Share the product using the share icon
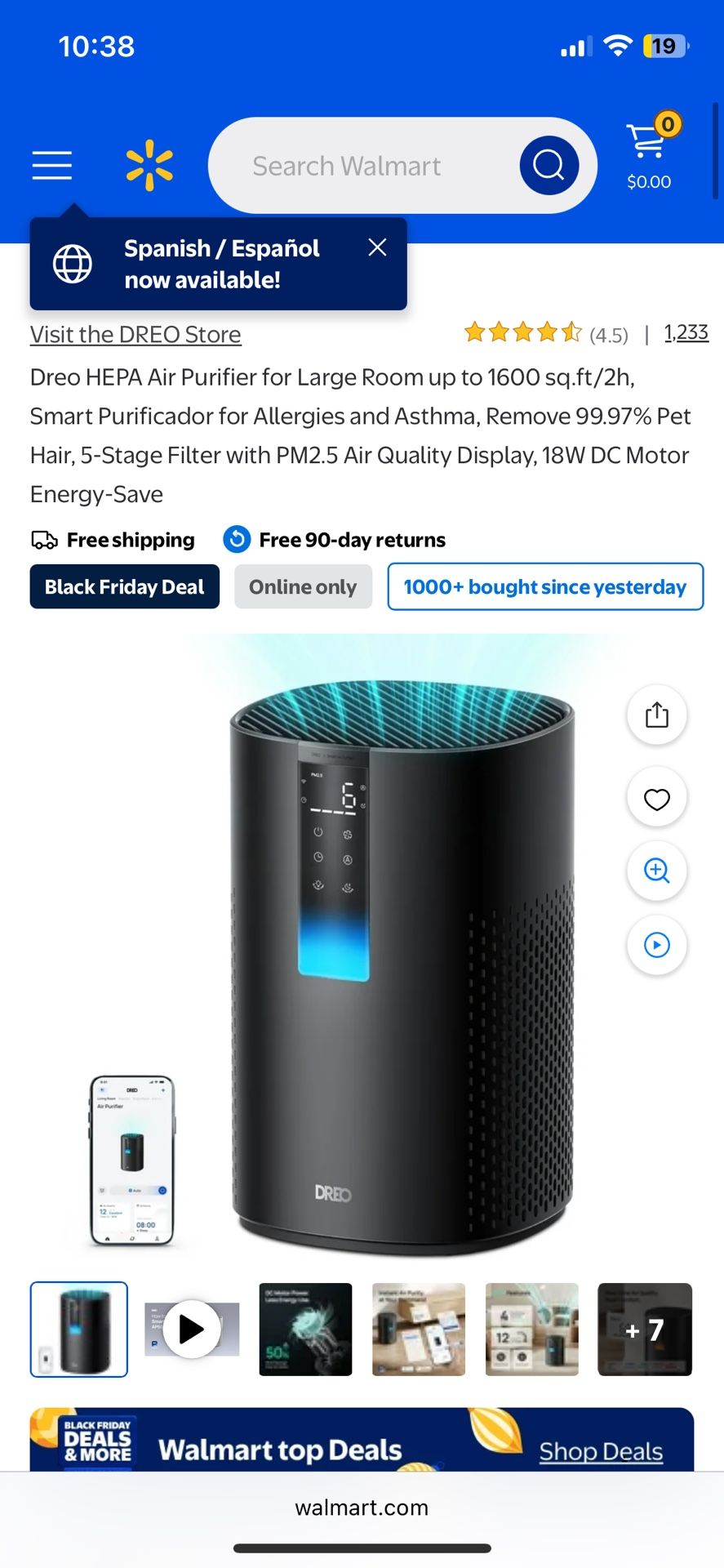Image resolution: width=724 pixels, height=1568 pixels. 656,715
